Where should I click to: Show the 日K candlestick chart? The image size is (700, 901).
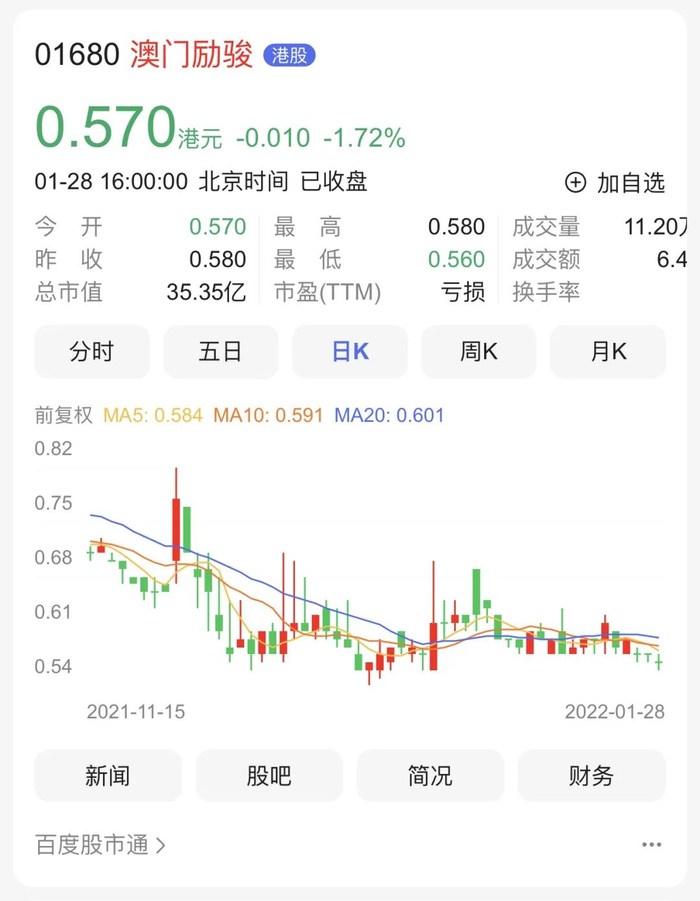[350, 352]
